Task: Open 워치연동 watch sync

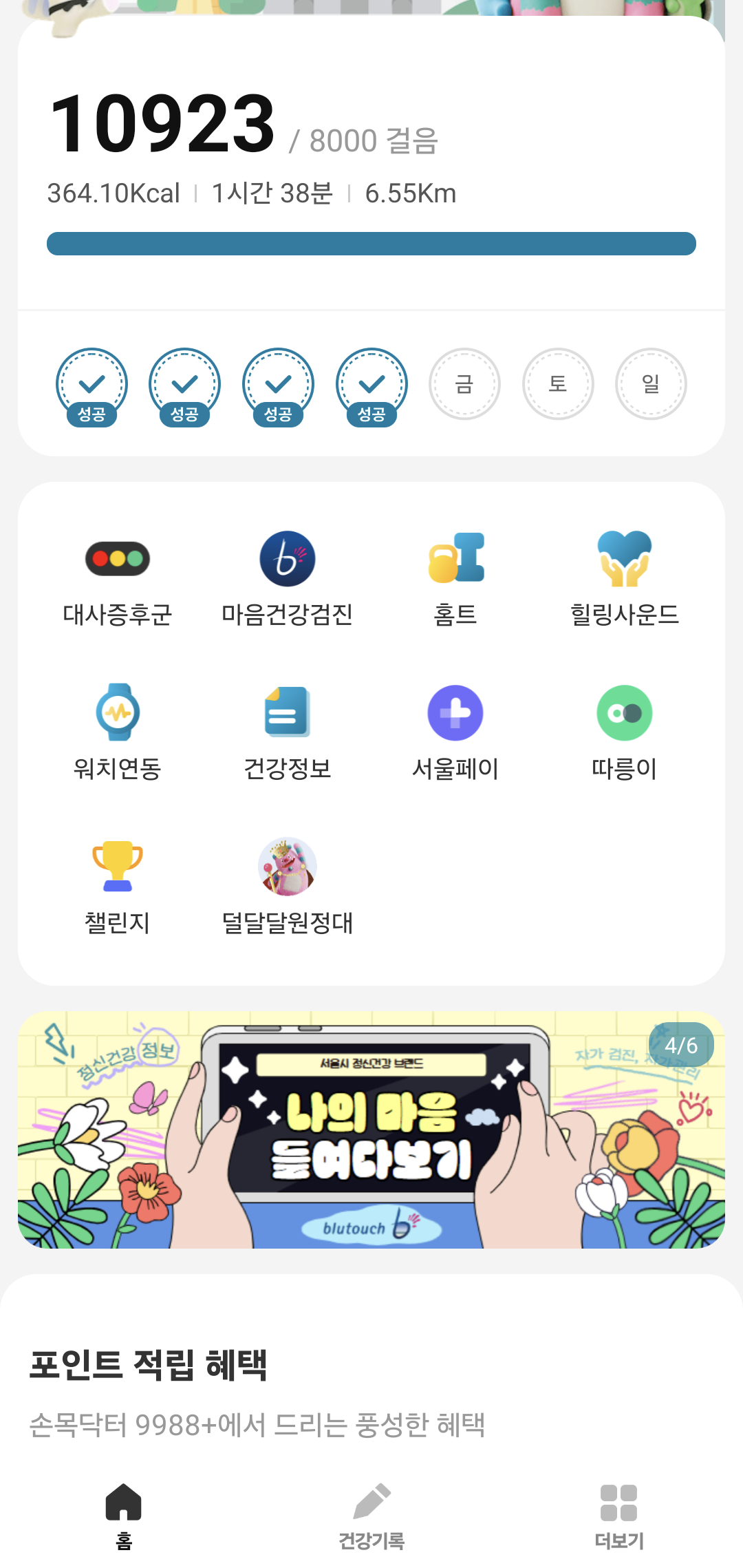Action: tap(118, 731)
